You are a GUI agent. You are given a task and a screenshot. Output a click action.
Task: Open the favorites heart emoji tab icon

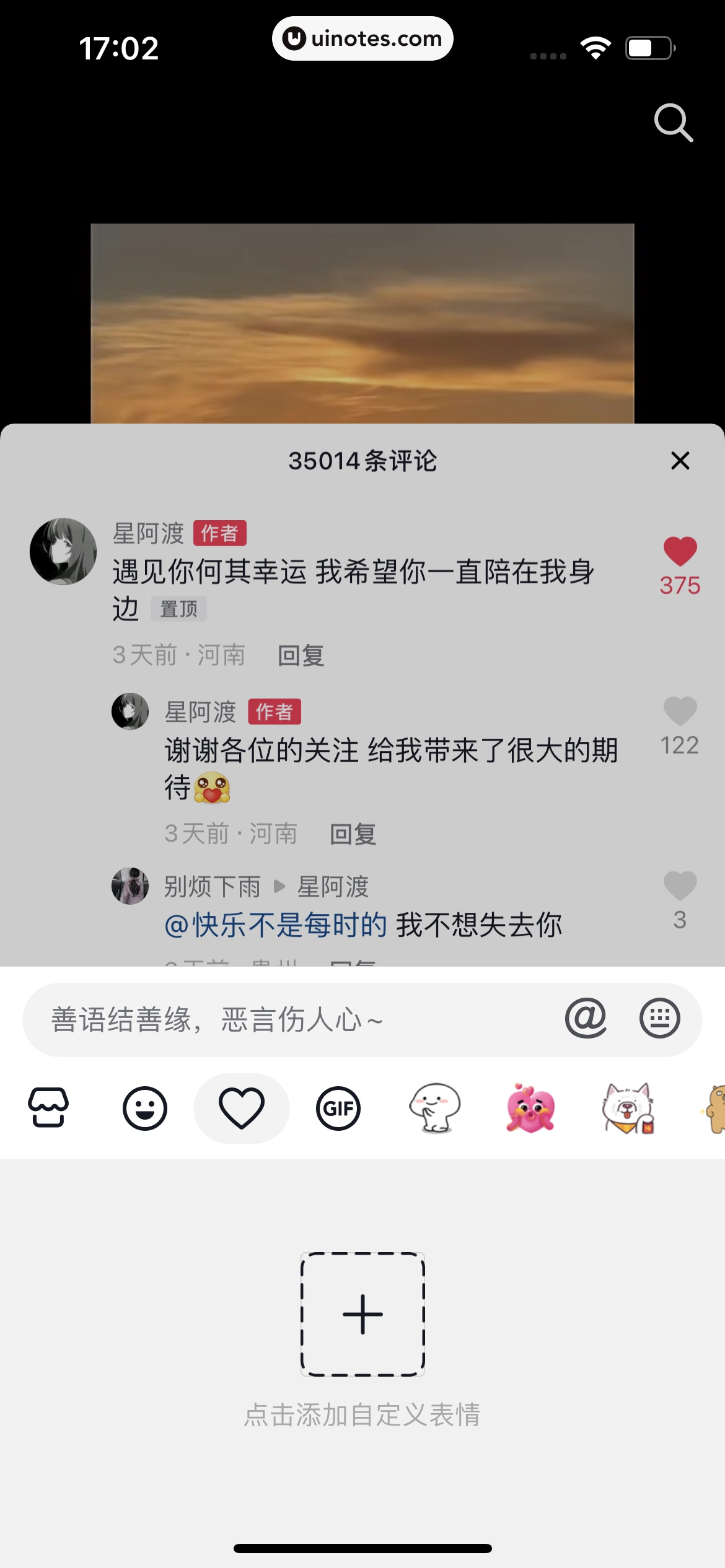(x=241, y=1108)
